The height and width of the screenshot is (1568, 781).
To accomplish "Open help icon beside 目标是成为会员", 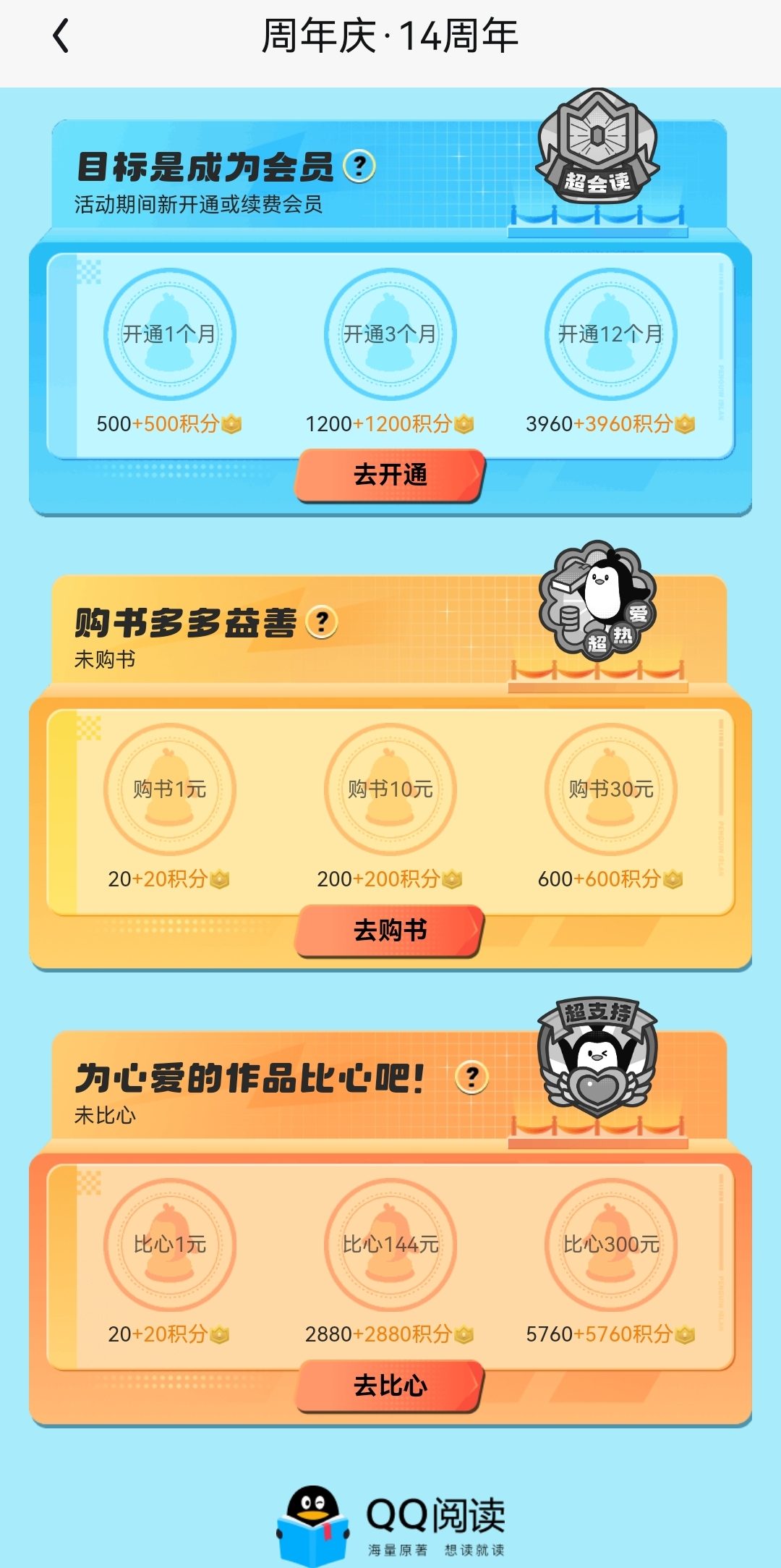I will [359, 166].
